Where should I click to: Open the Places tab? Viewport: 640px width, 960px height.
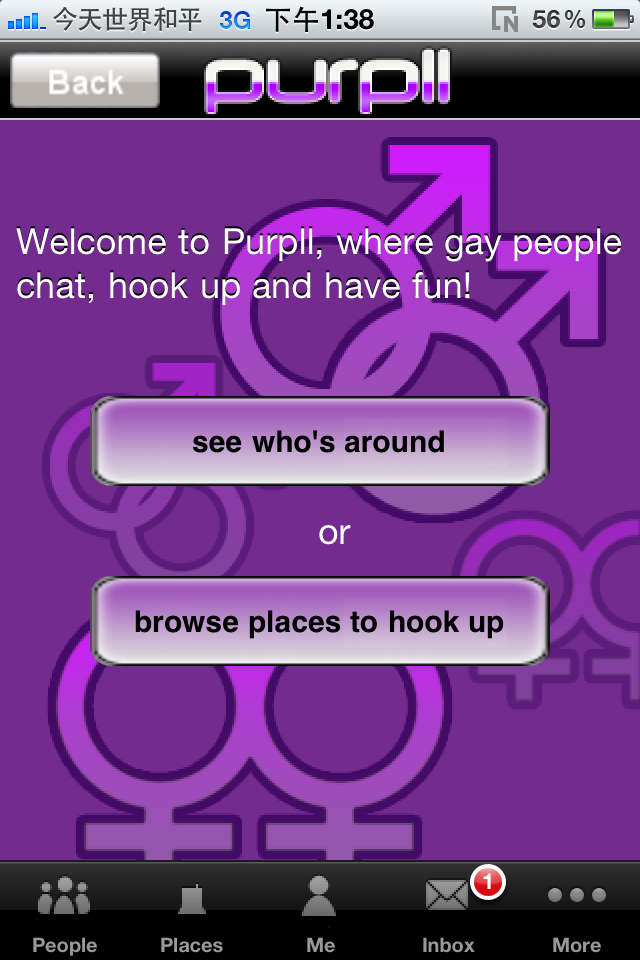click(192, 912)
